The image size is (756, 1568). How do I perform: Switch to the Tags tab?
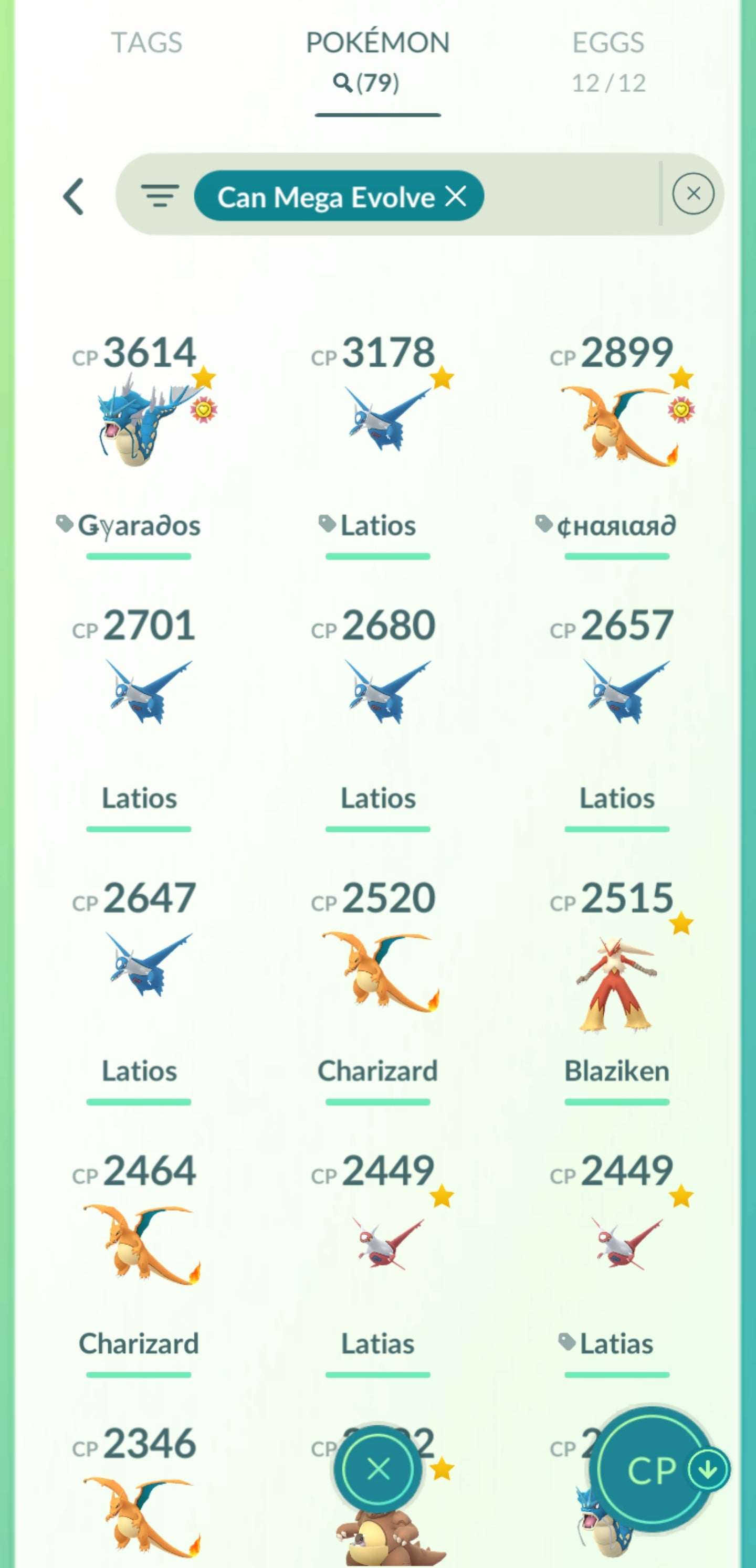pos(146,43)
